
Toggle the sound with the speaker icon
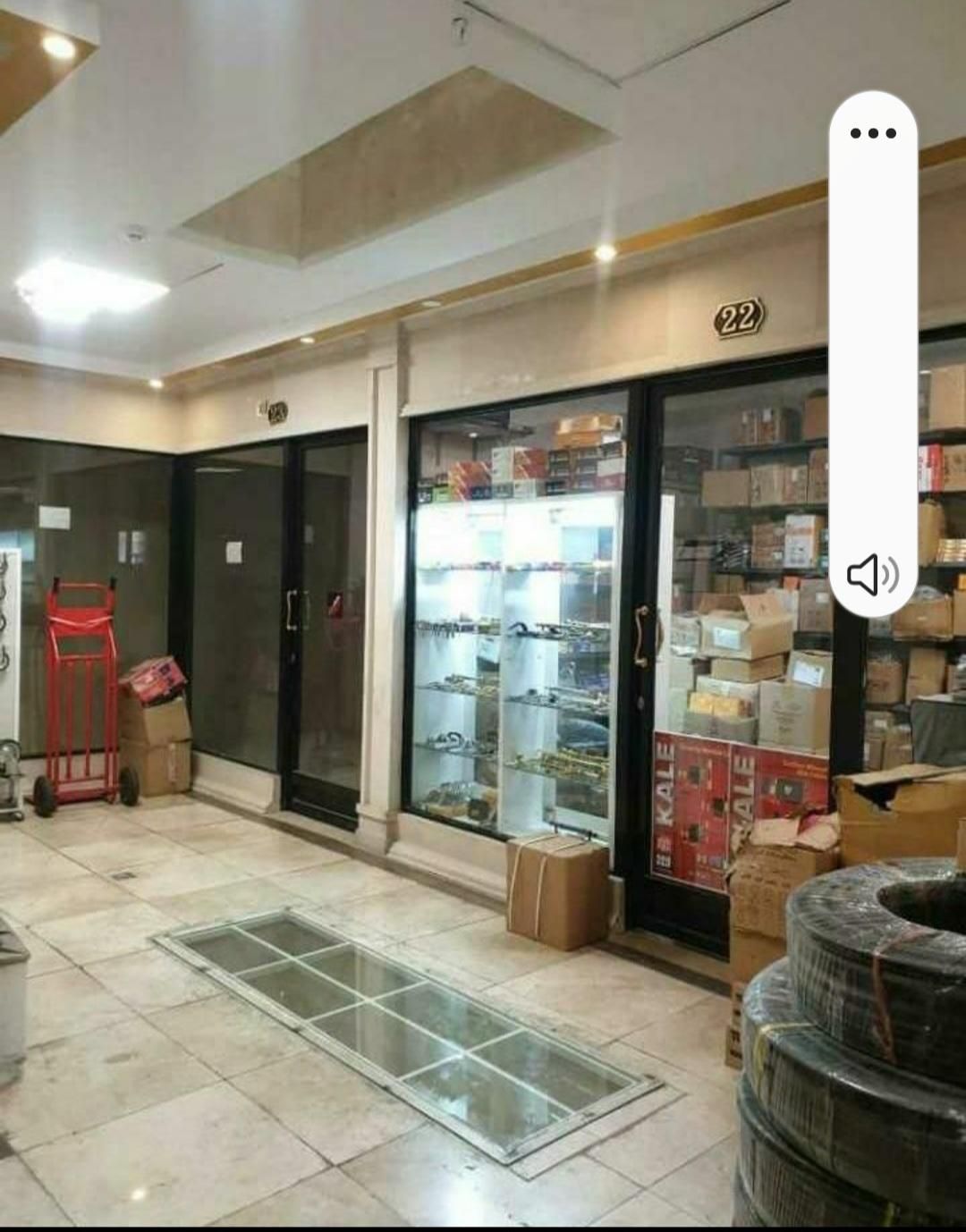click(x=873, y=574)
